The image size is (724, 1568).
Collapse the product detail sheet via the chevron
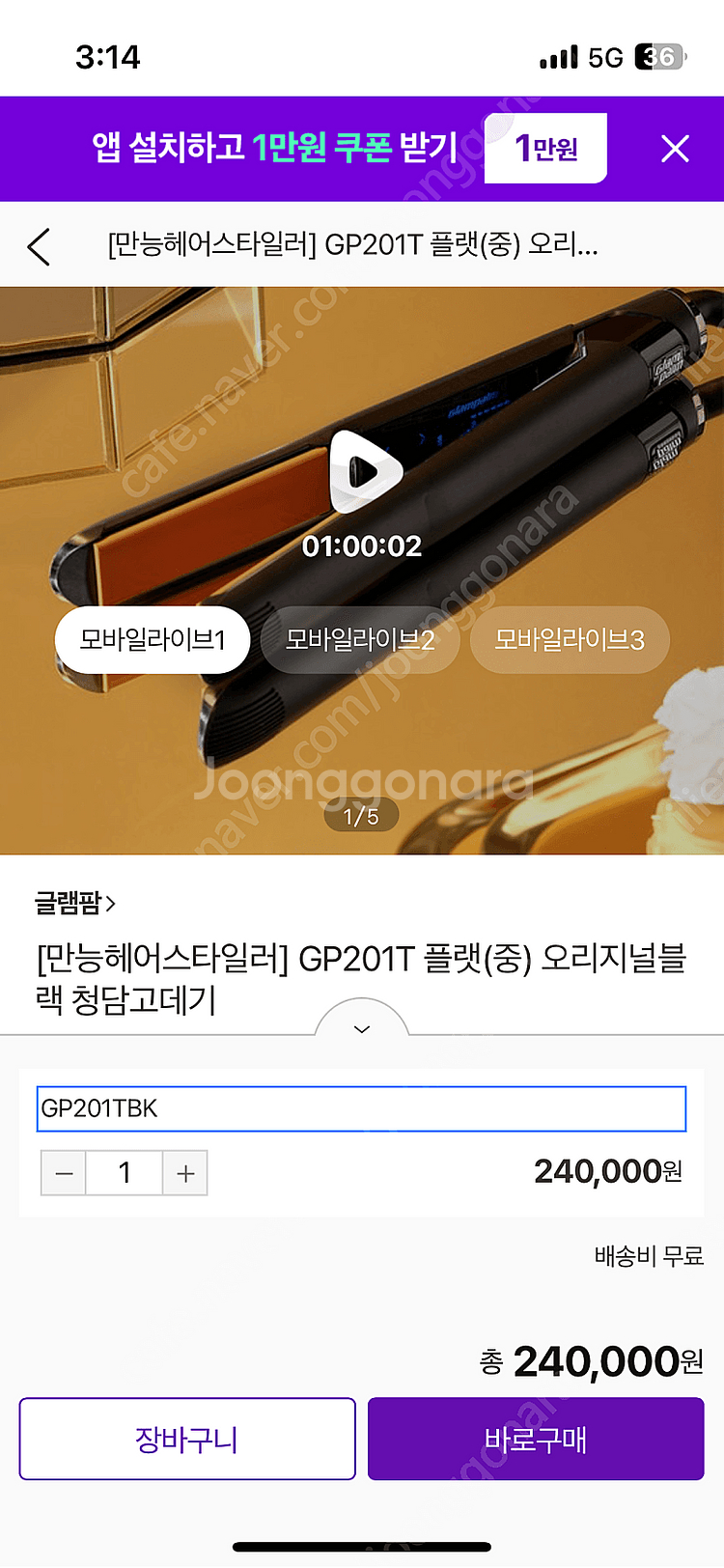point(361,1029)
